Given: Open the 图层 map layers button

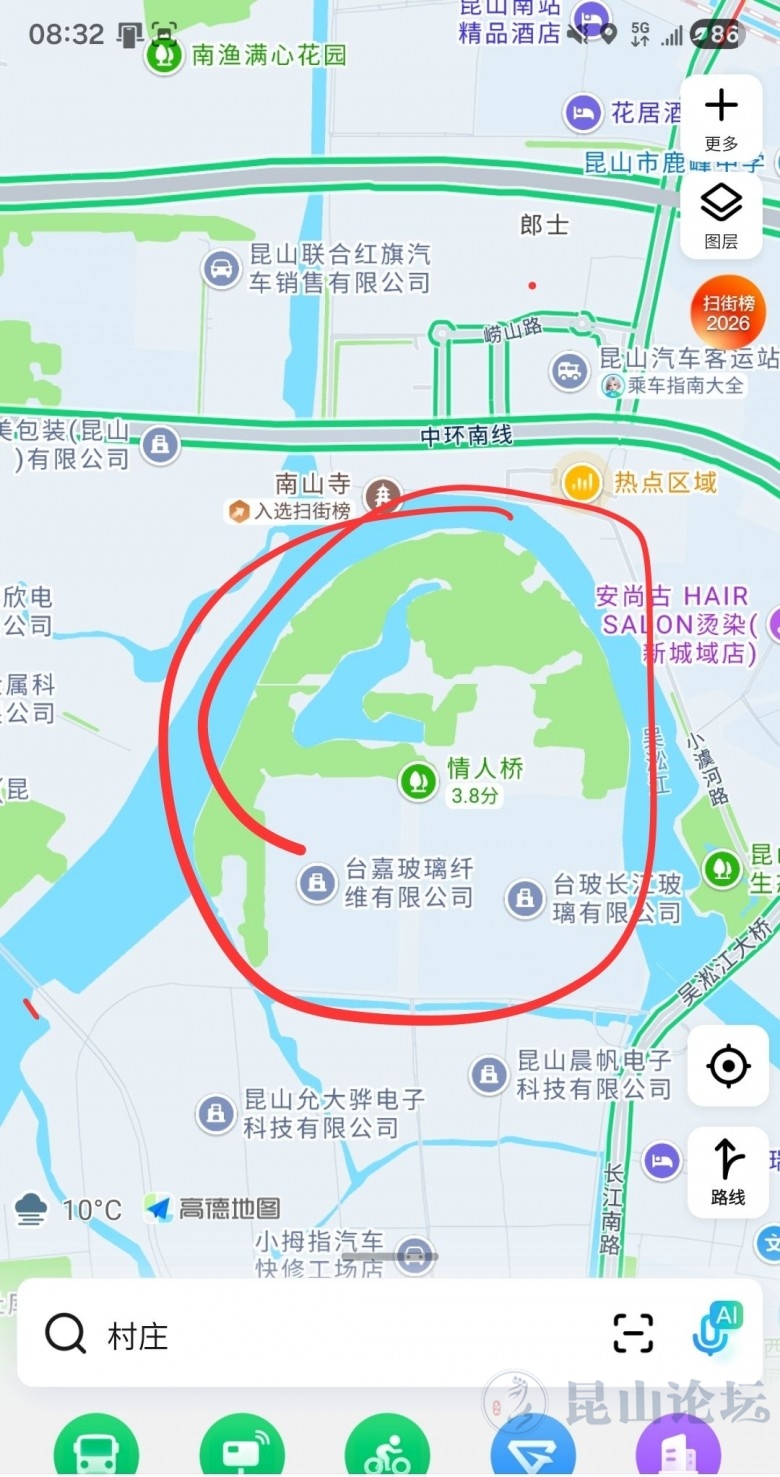Looking at the screenshot, I should tap(721, 216).
